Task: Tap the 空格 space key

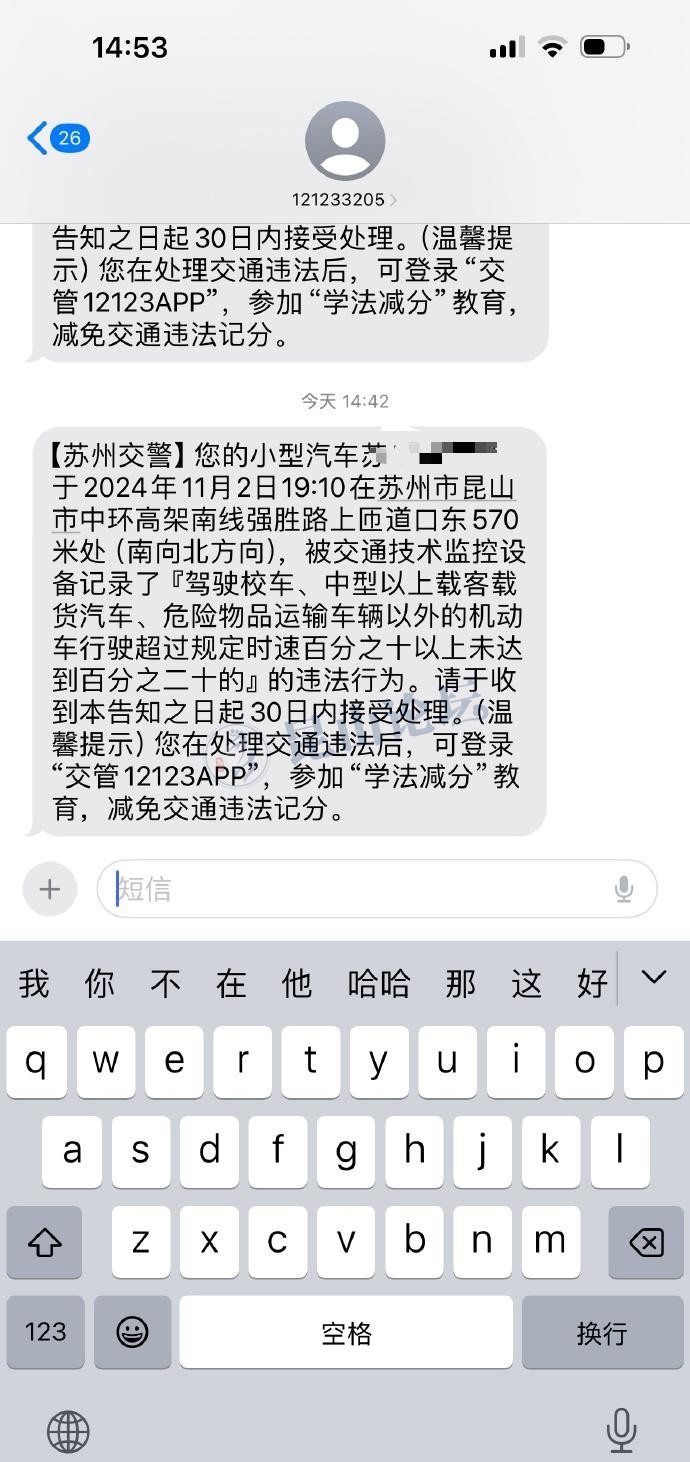Action: click(346, 1332)
